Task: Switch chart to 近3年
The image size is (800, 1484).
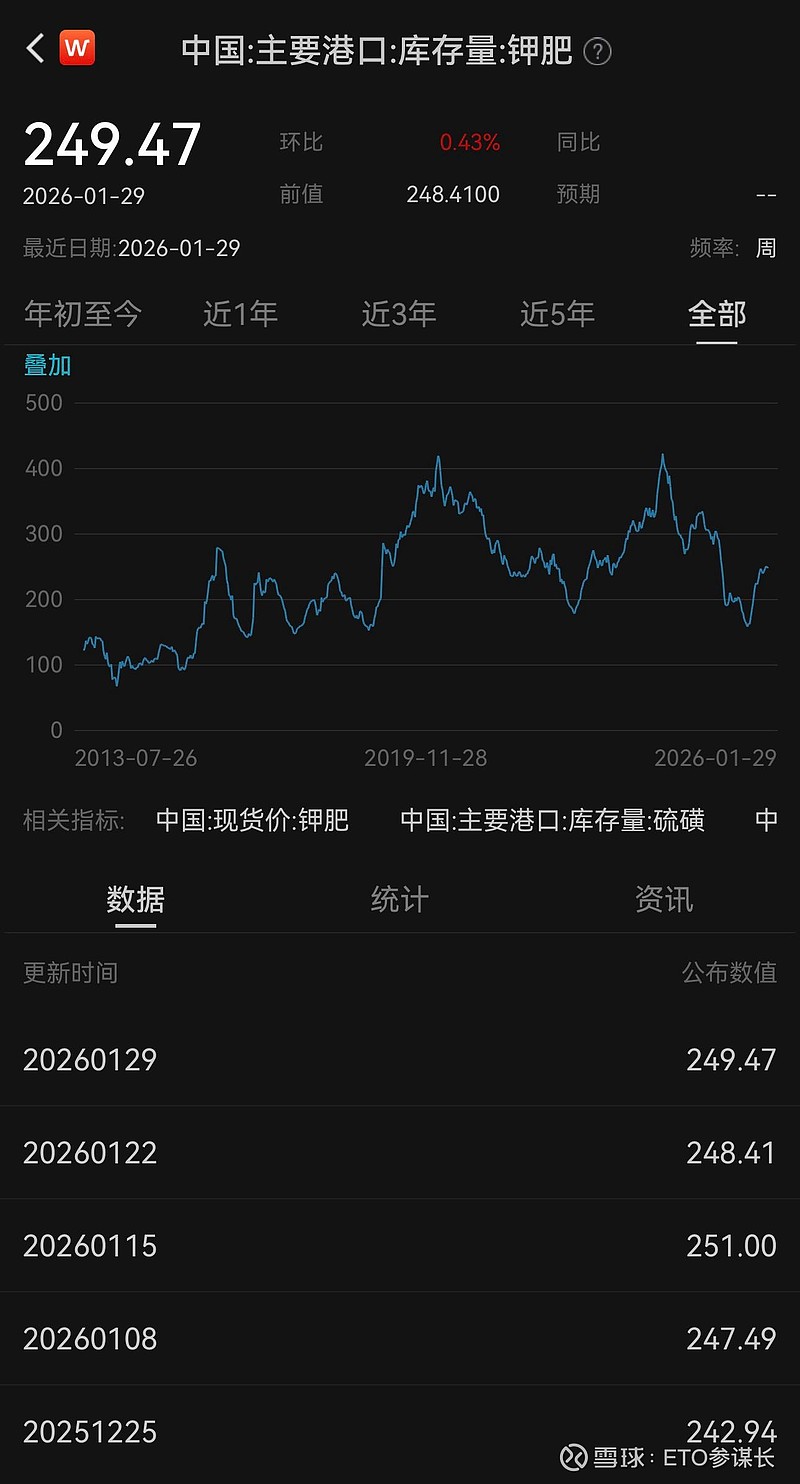Action: pos(399,314)
